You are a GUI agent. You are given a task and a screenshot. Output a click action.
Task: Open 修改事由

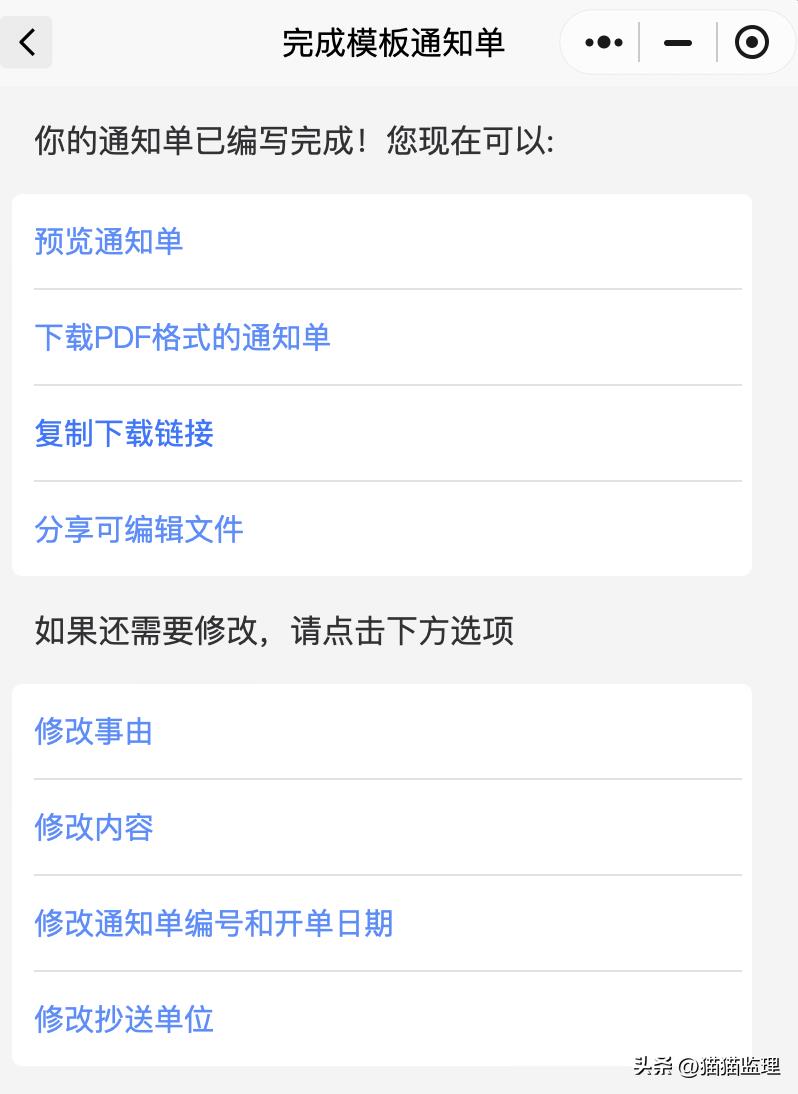[94, 732]
